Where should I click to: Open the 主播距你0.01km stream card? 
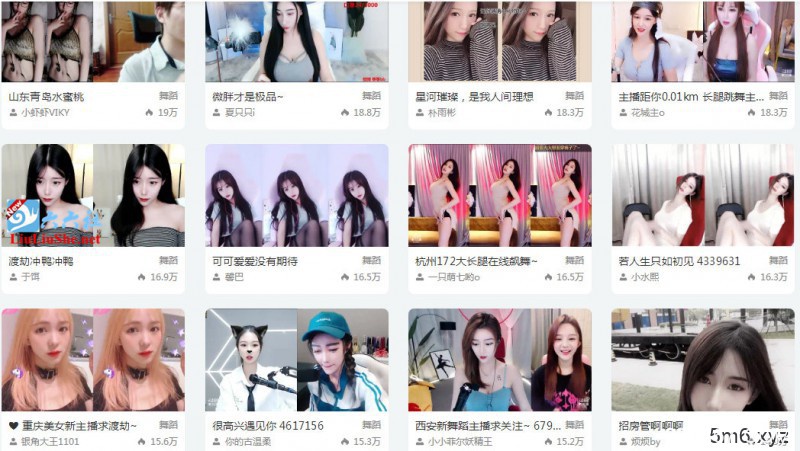702,42
